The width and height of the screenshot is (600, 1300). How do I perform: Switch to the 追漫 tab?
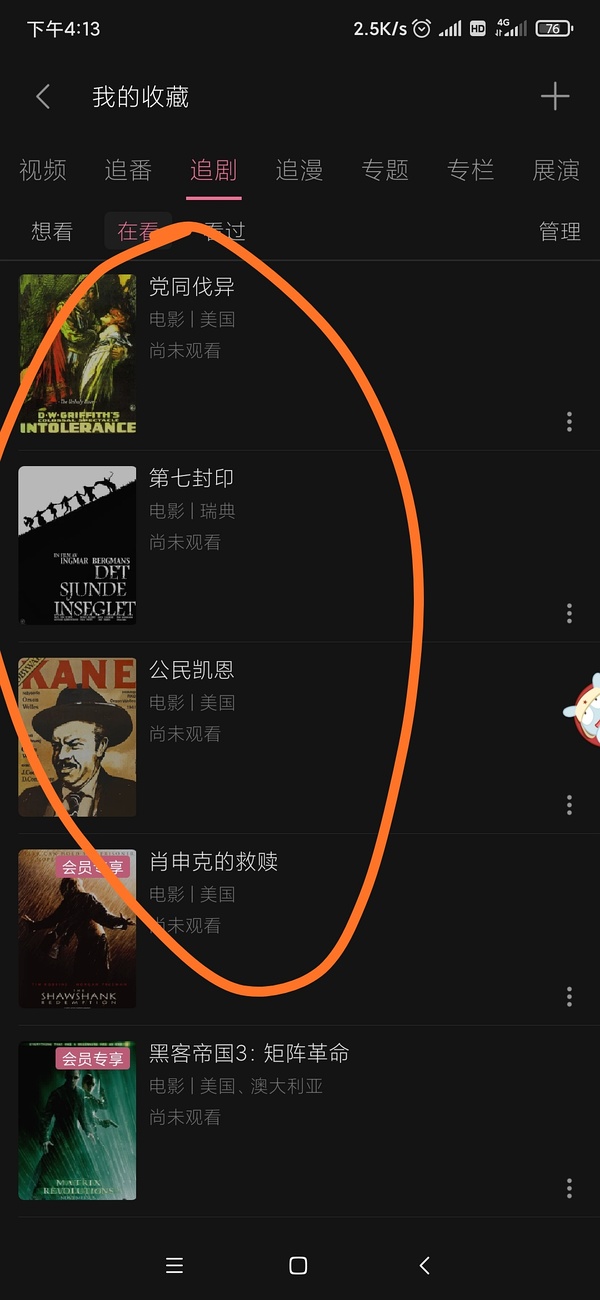click(x=299, y=170)
